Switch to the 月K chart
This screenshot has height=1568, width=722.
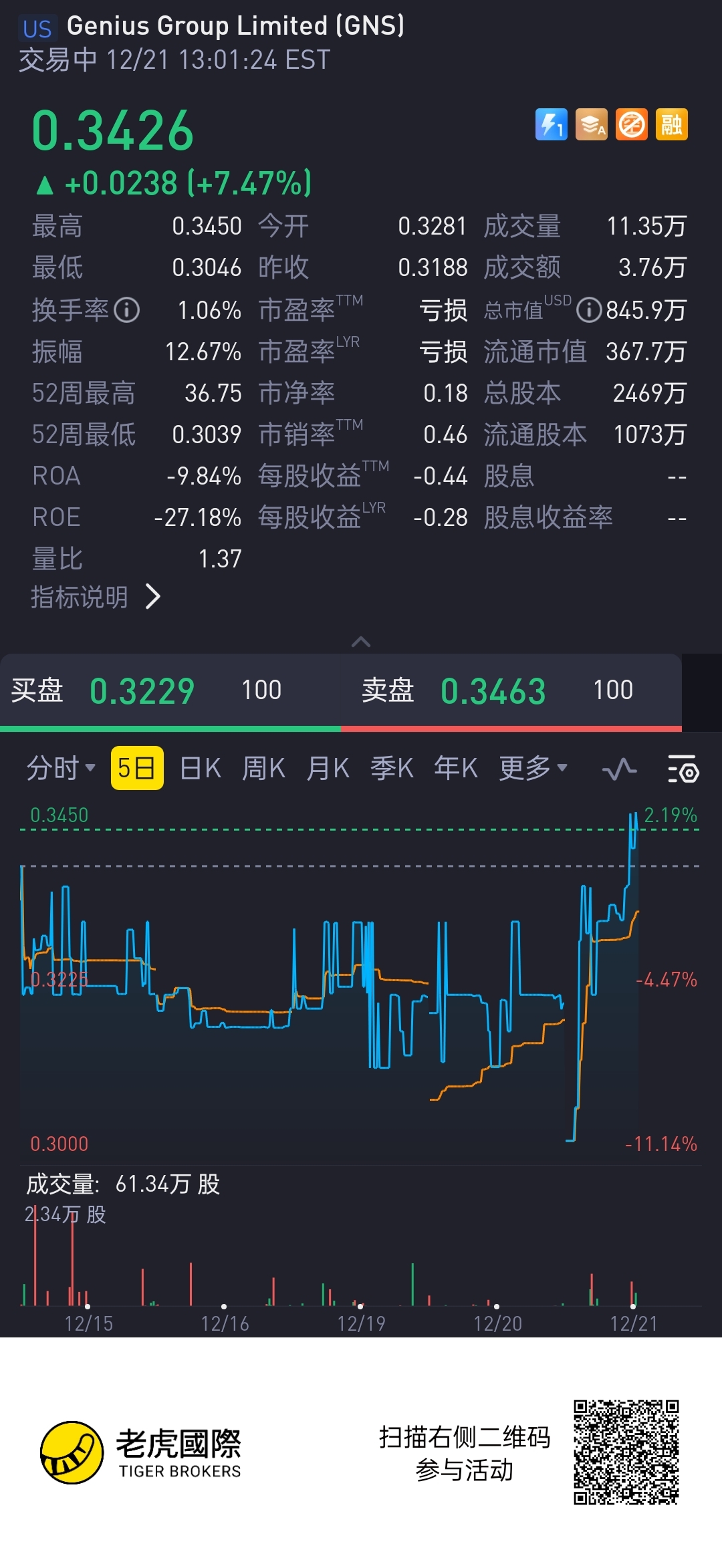click(328, 769)
